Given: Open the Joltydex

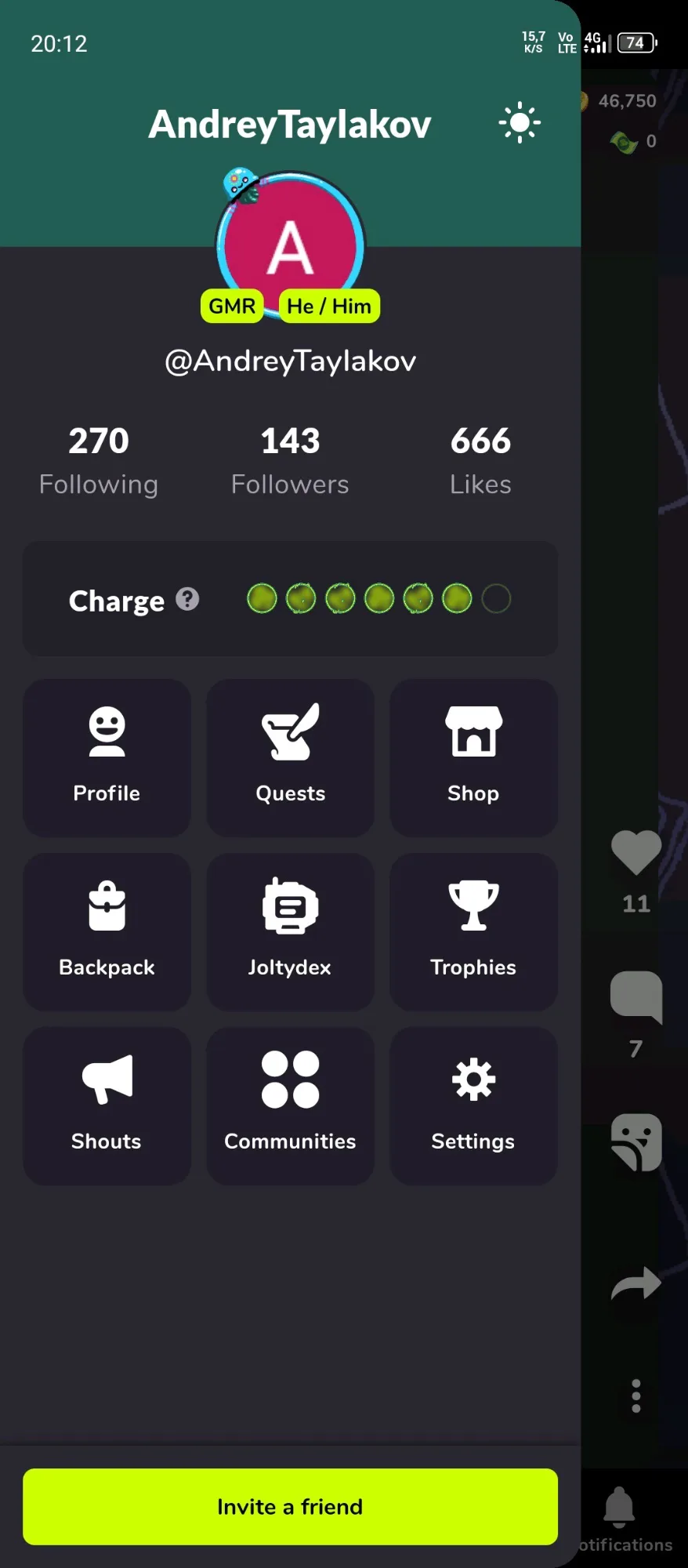Looking at the screenshot, I should (290, 931).
